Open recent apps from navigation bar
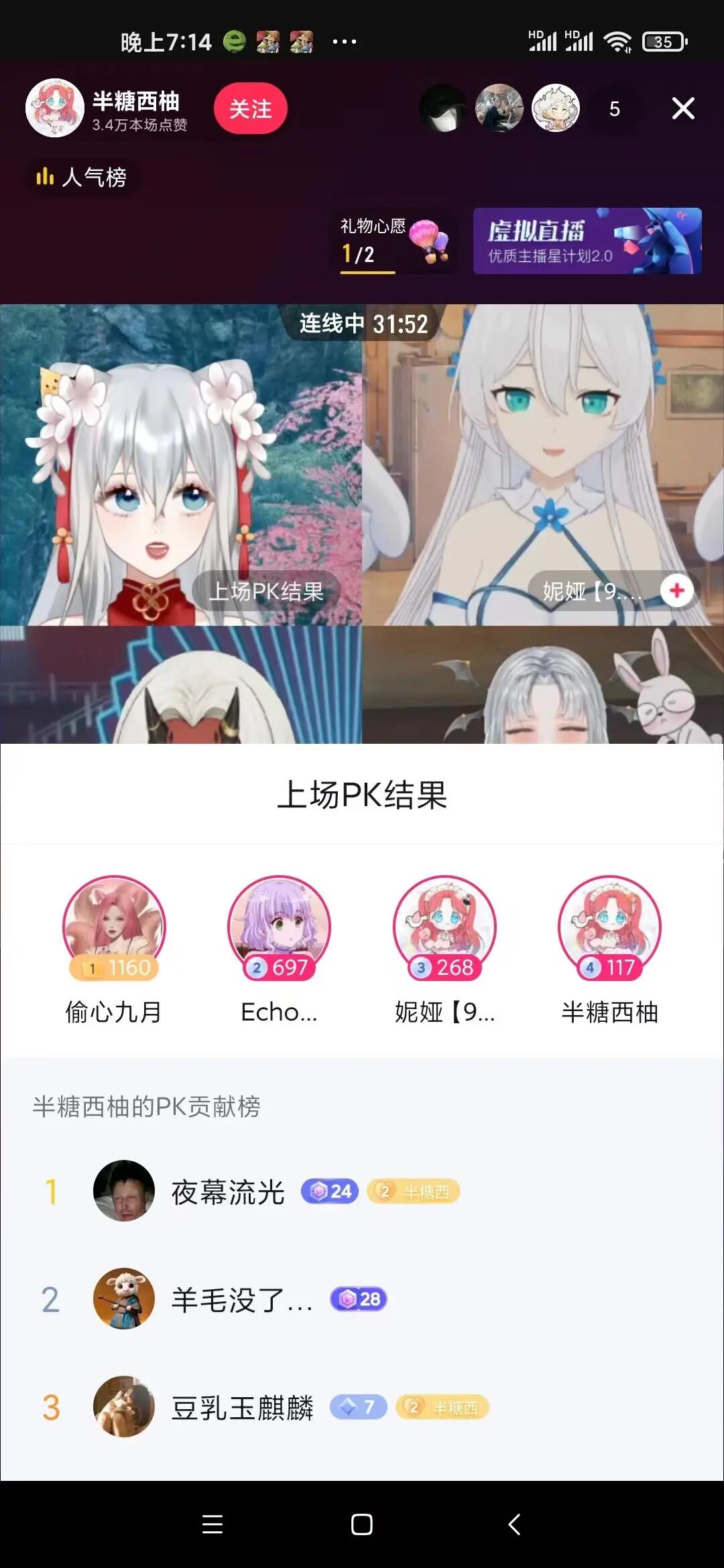 click(x=212, y=1524)
